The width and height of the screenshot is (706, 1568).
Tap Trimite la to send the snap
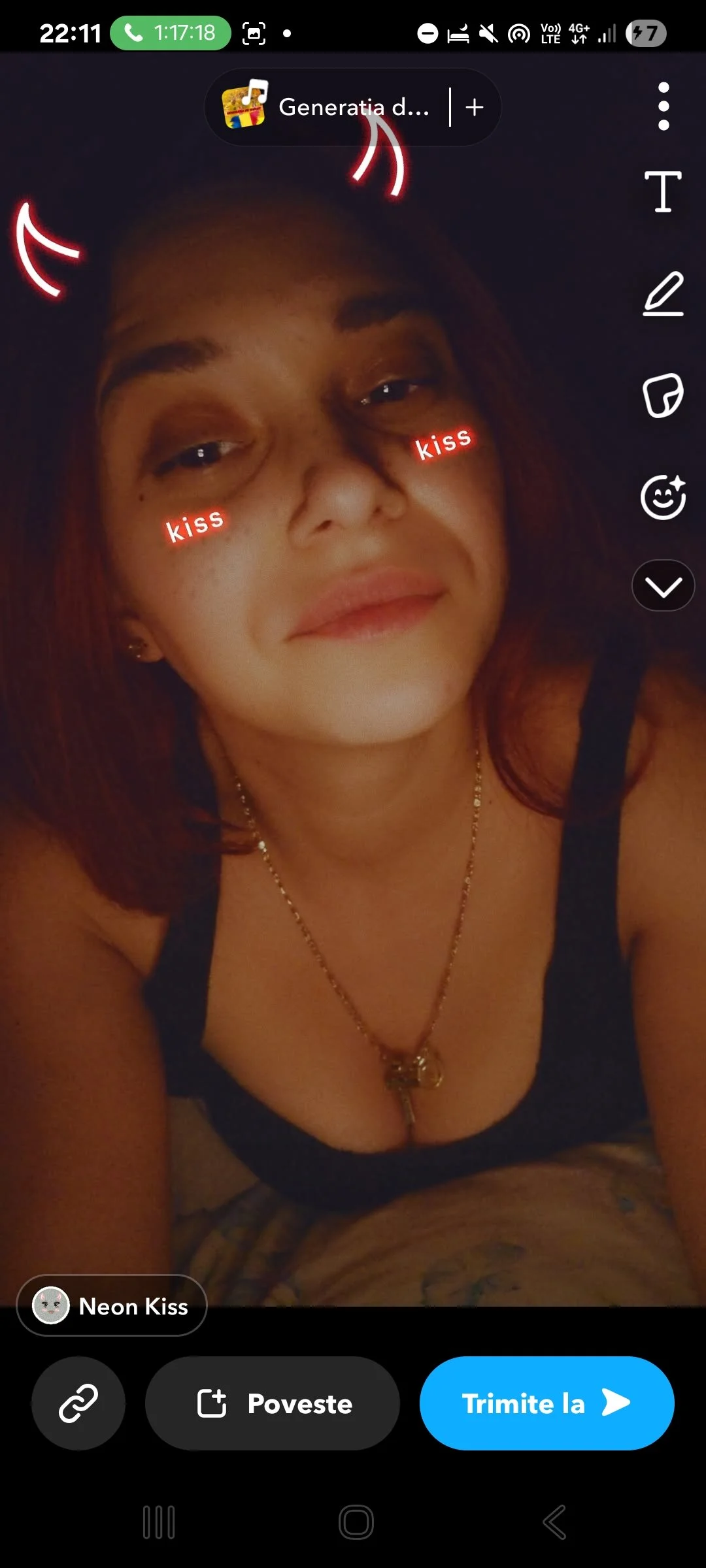click(546, 1403)
